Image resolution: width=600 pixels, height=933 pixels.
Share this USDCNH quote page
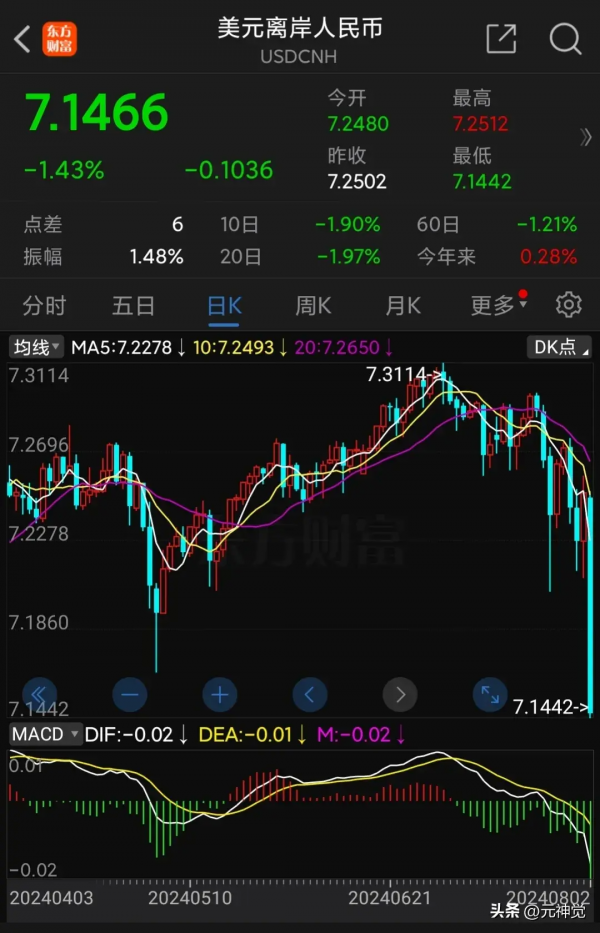click(x=501, y=40)
